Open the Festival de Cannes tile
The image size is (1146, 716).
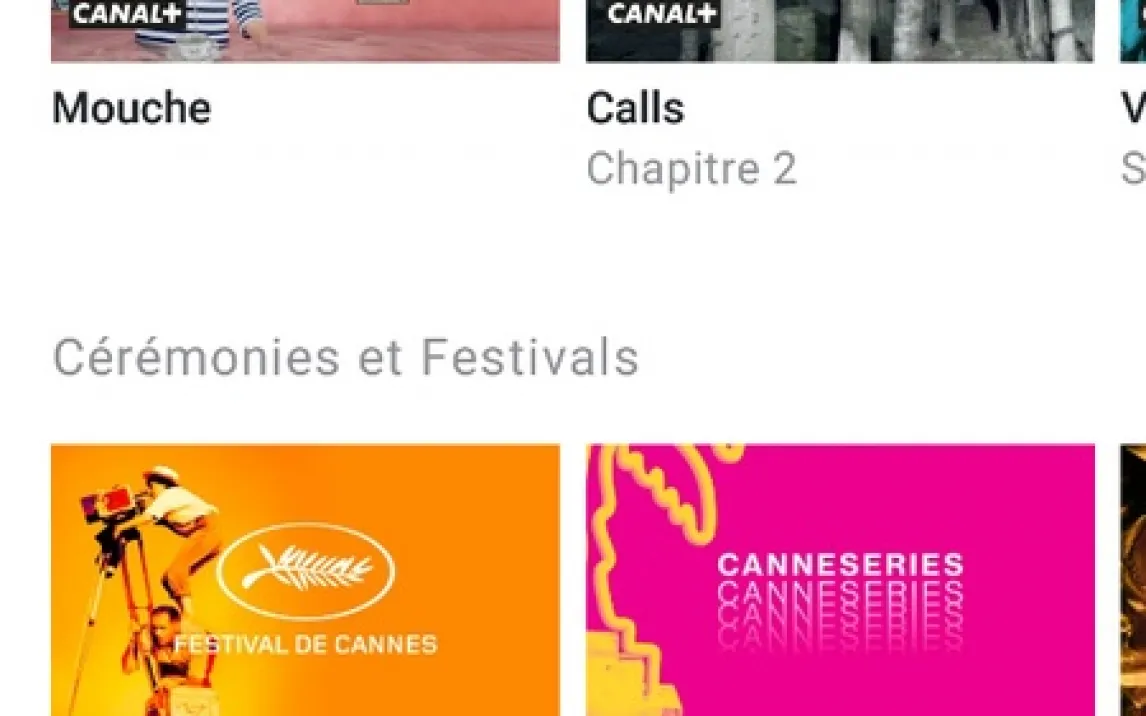[305, 580]
